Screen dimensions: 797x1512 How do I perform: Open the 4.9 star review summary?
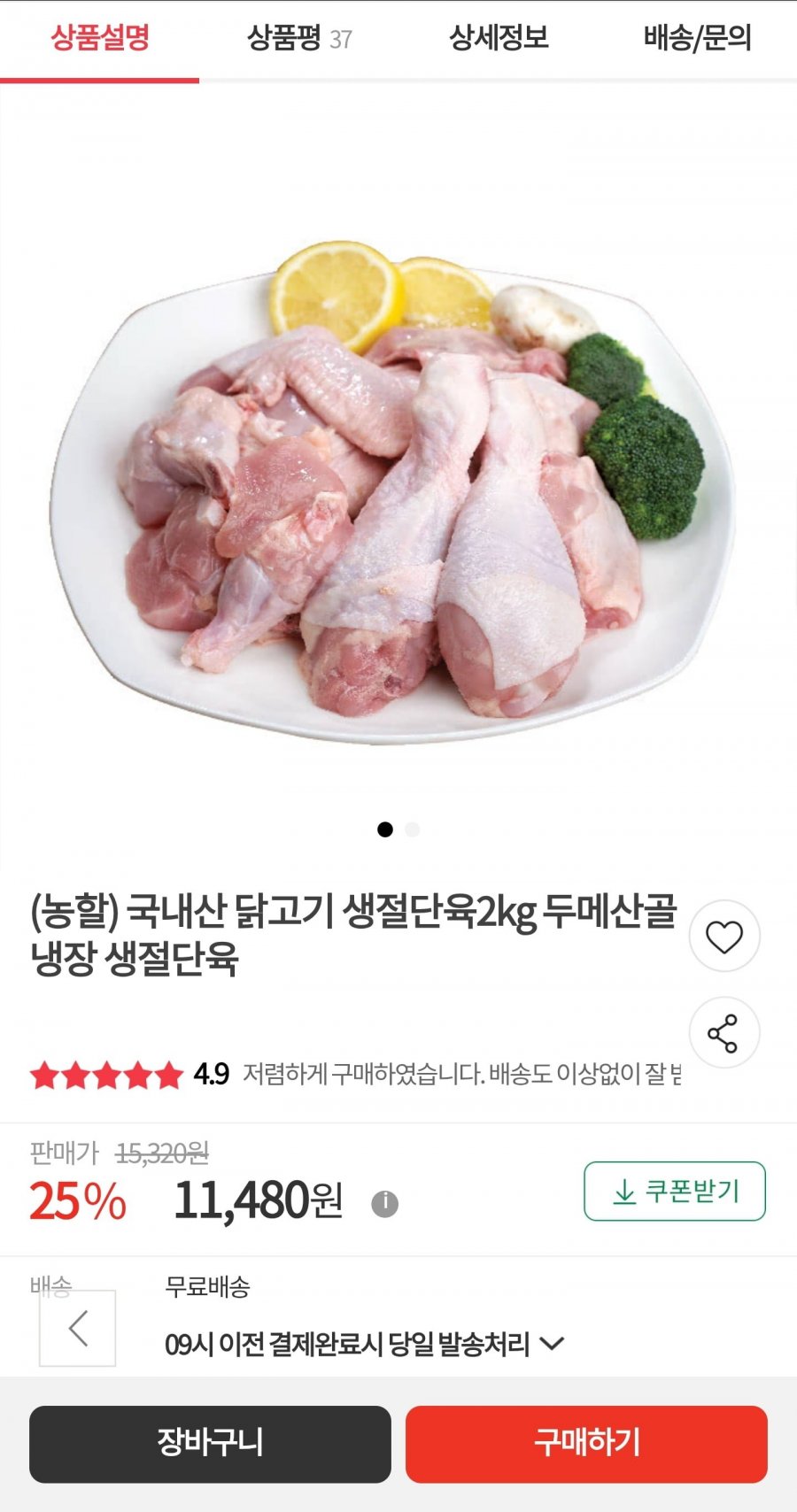coord(129,1076)
